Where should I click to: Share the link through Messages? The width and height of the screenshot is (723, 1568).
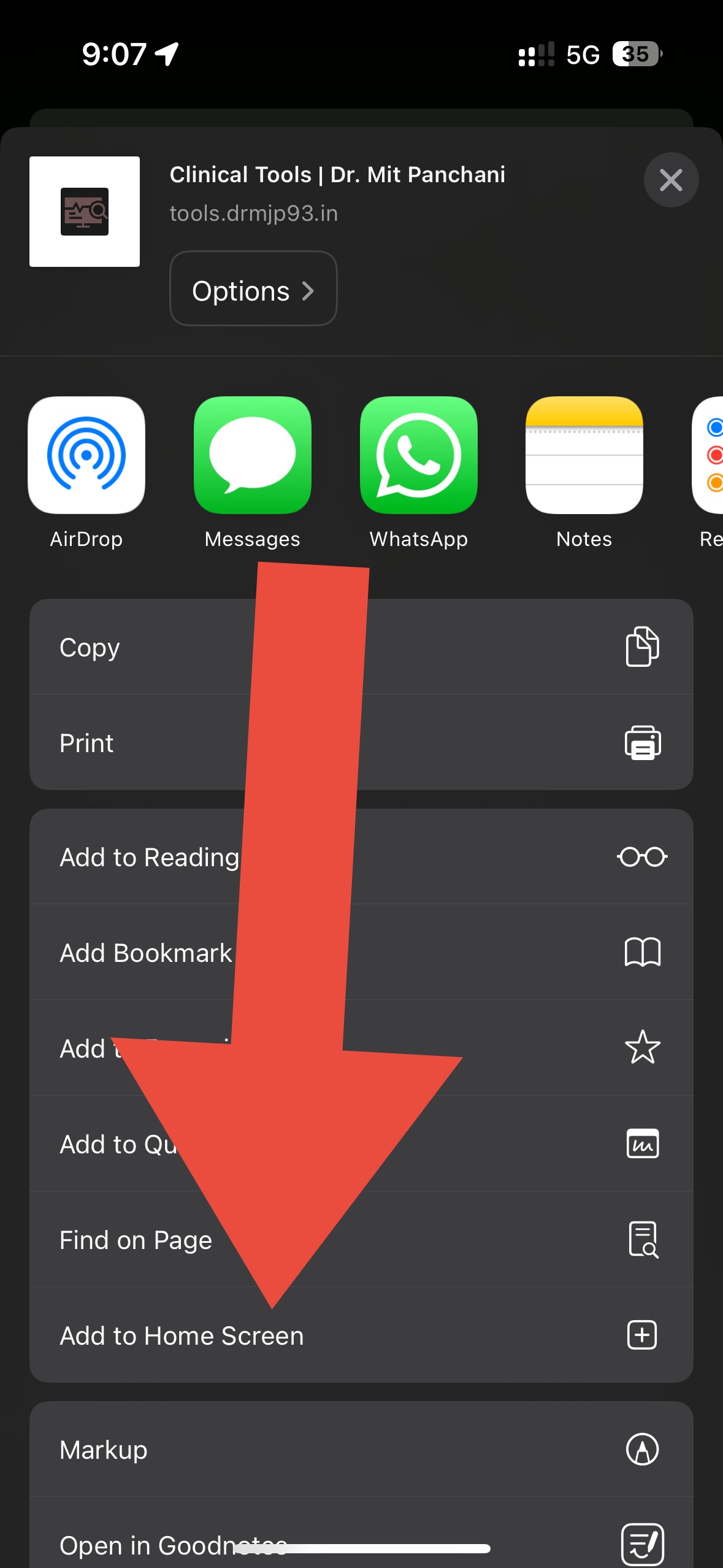pyautogui.click(x=253, y=456)
